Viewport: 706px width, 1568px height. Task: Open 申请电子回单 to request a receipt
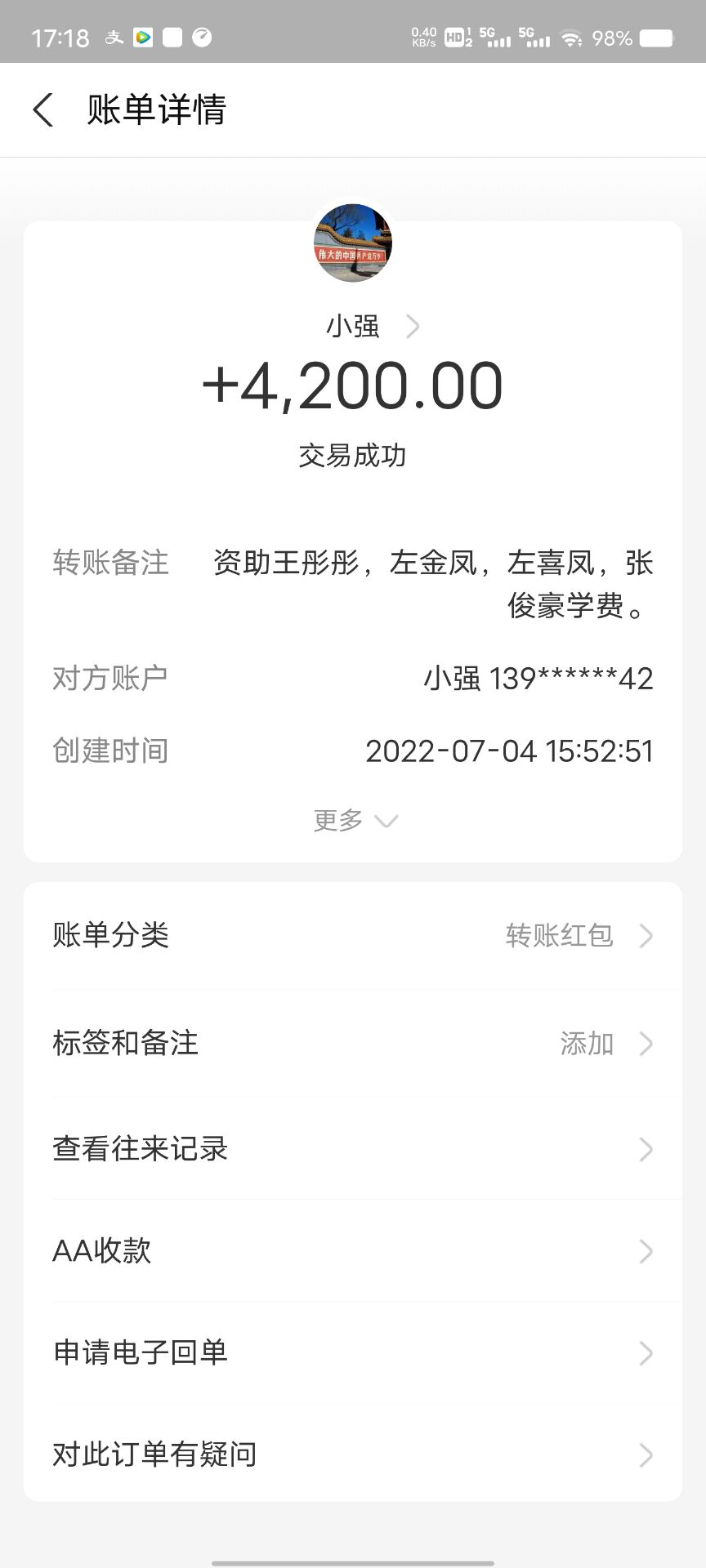[x=353, y=1353]
